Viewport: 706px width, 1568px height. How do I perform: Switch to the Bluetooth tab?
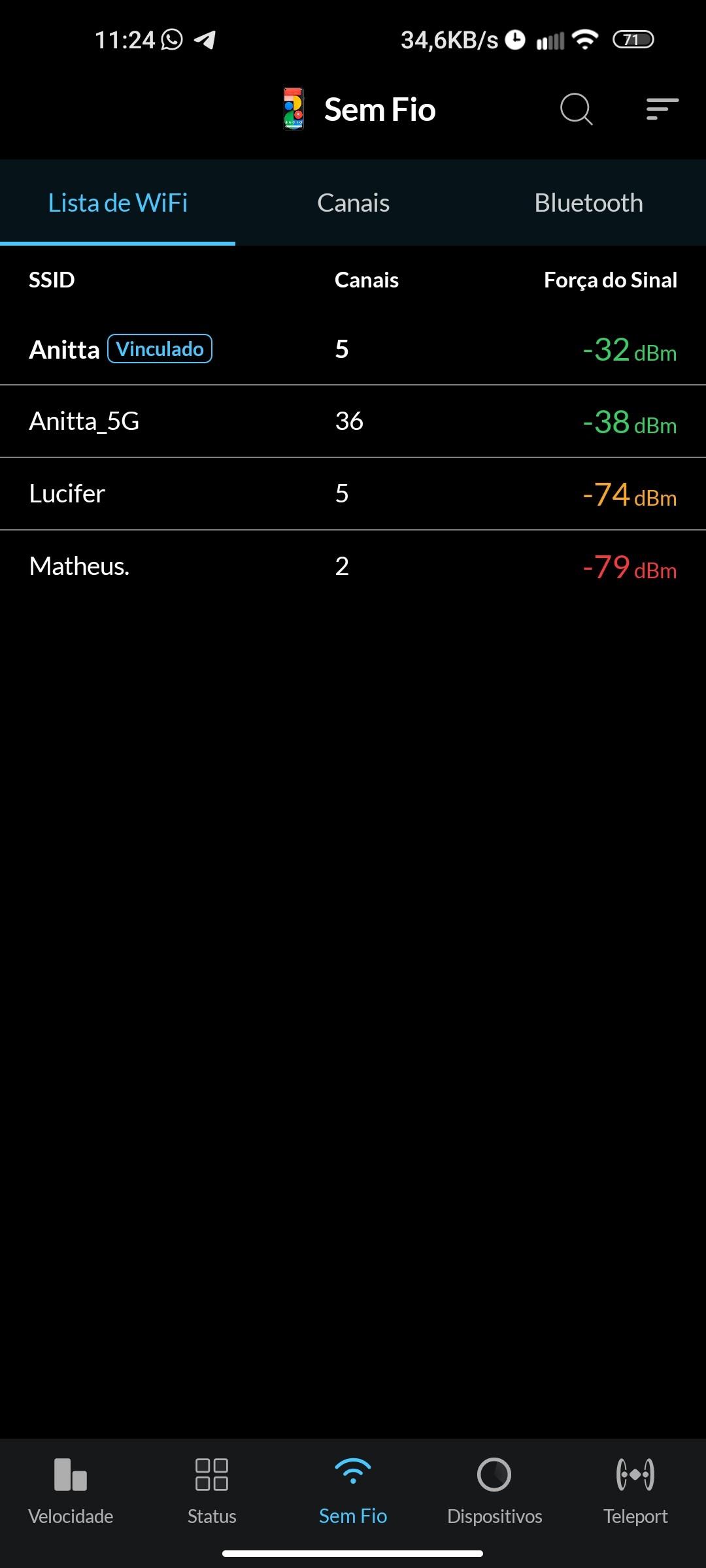(588, 203)
